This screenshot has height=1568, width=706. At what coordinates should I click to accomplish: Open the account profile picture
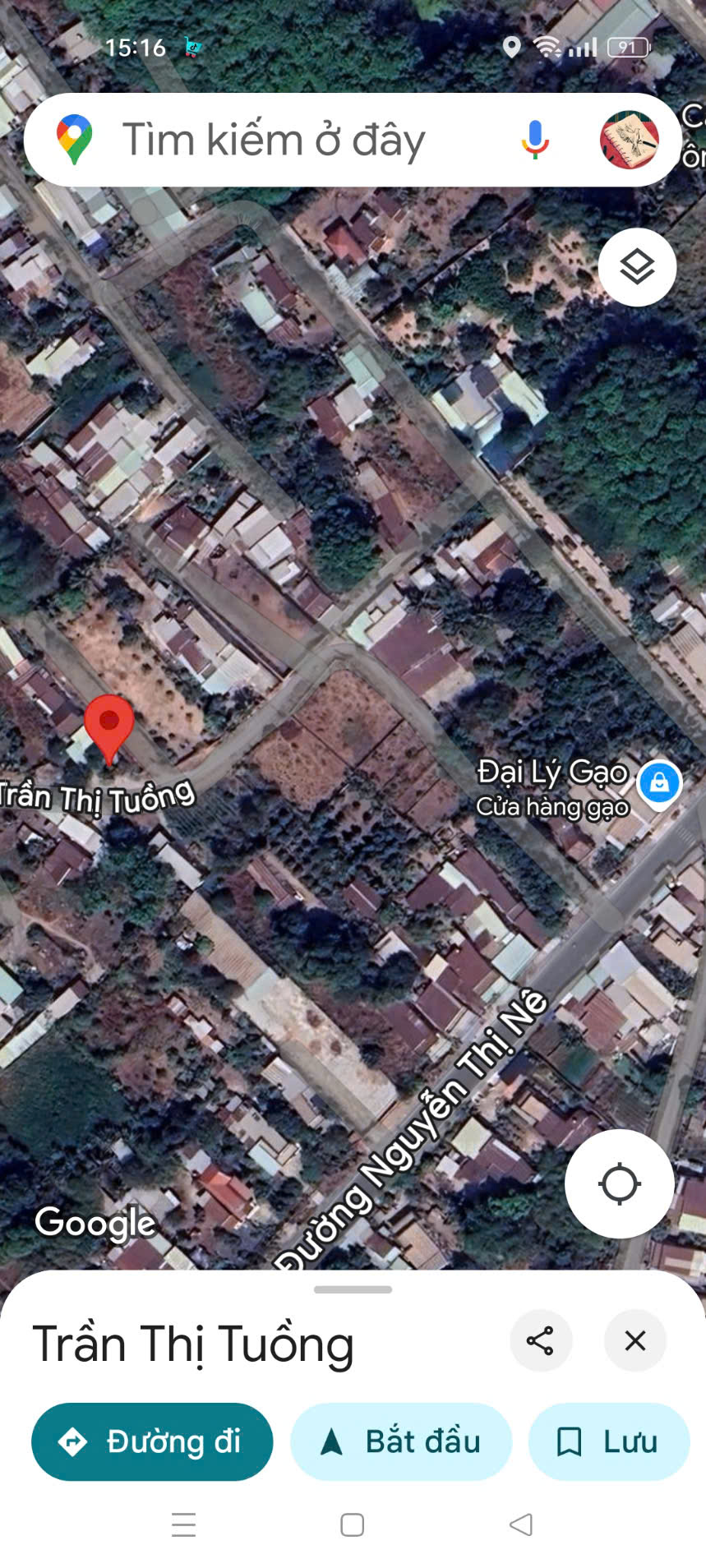pyautogui.click(x=630, y=140)
